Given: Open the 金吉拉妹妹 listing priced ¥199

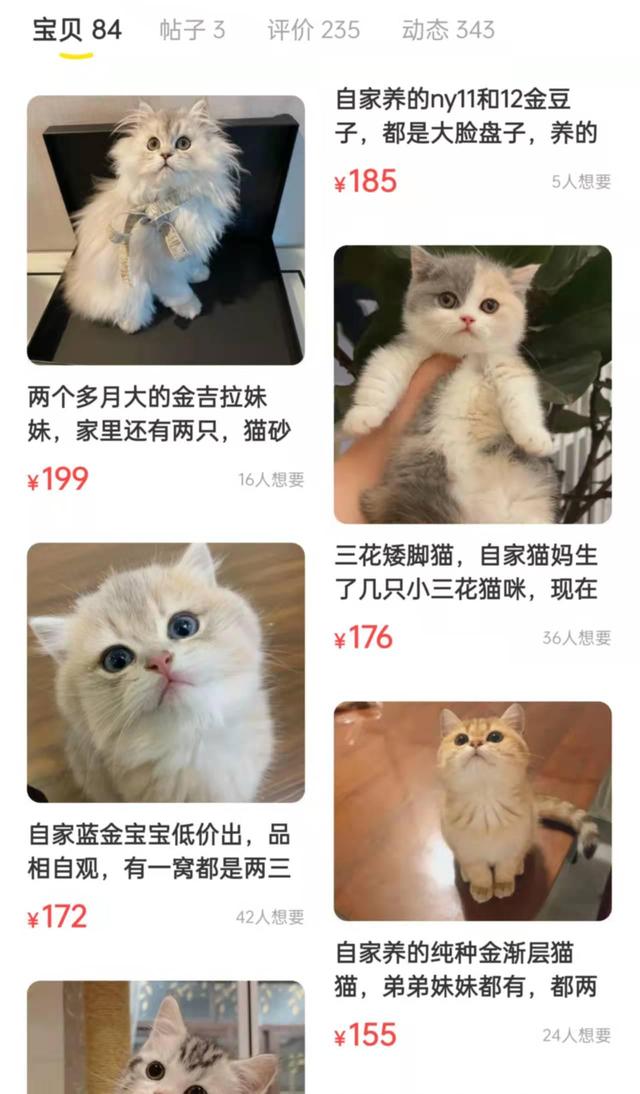Looking at the screenshot, I should (165, 231).
